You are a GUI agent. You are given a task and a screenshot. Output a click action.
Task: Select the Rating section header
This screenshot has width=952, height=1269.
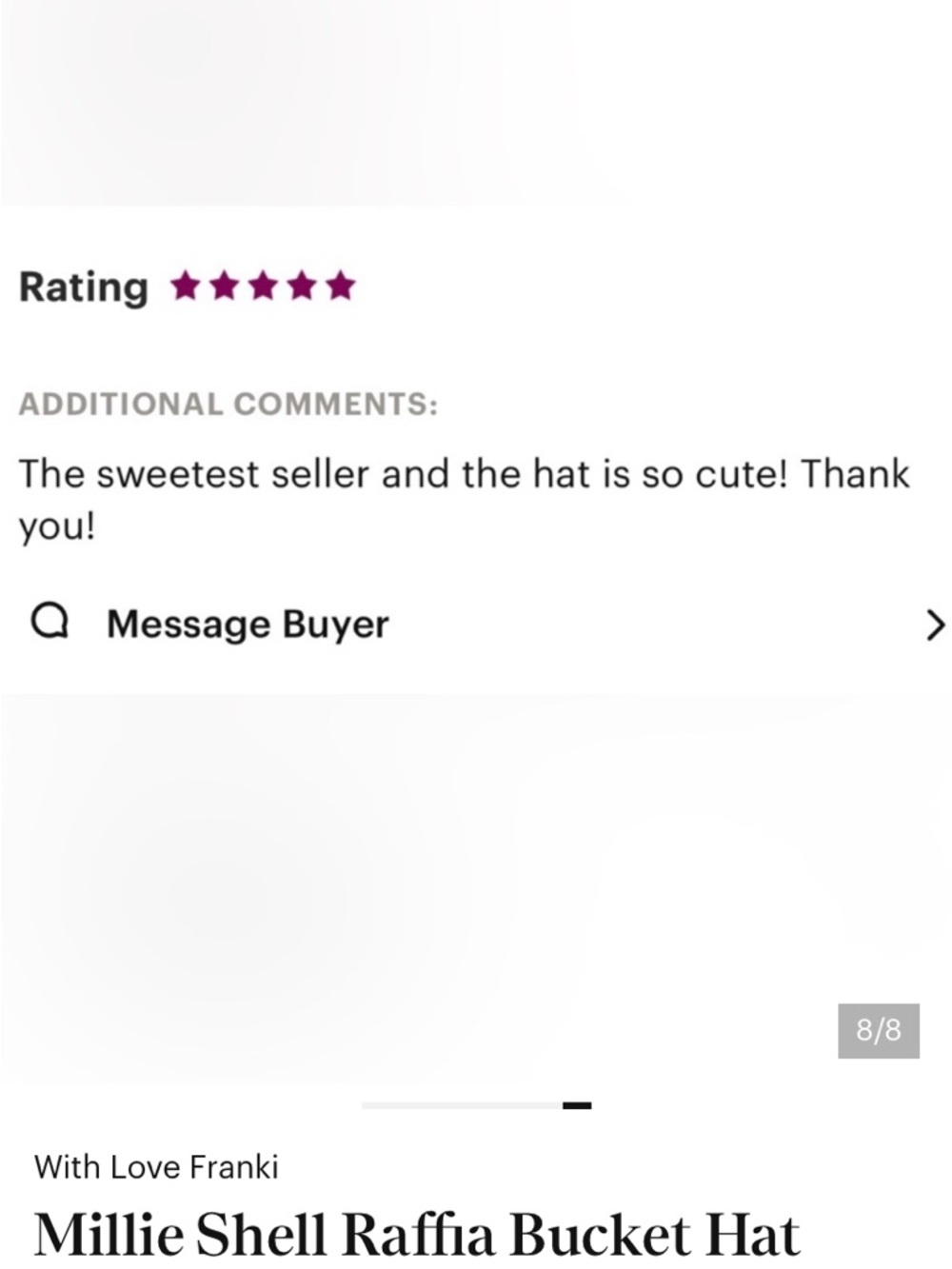pyautogui.click(x=84, y=286)
